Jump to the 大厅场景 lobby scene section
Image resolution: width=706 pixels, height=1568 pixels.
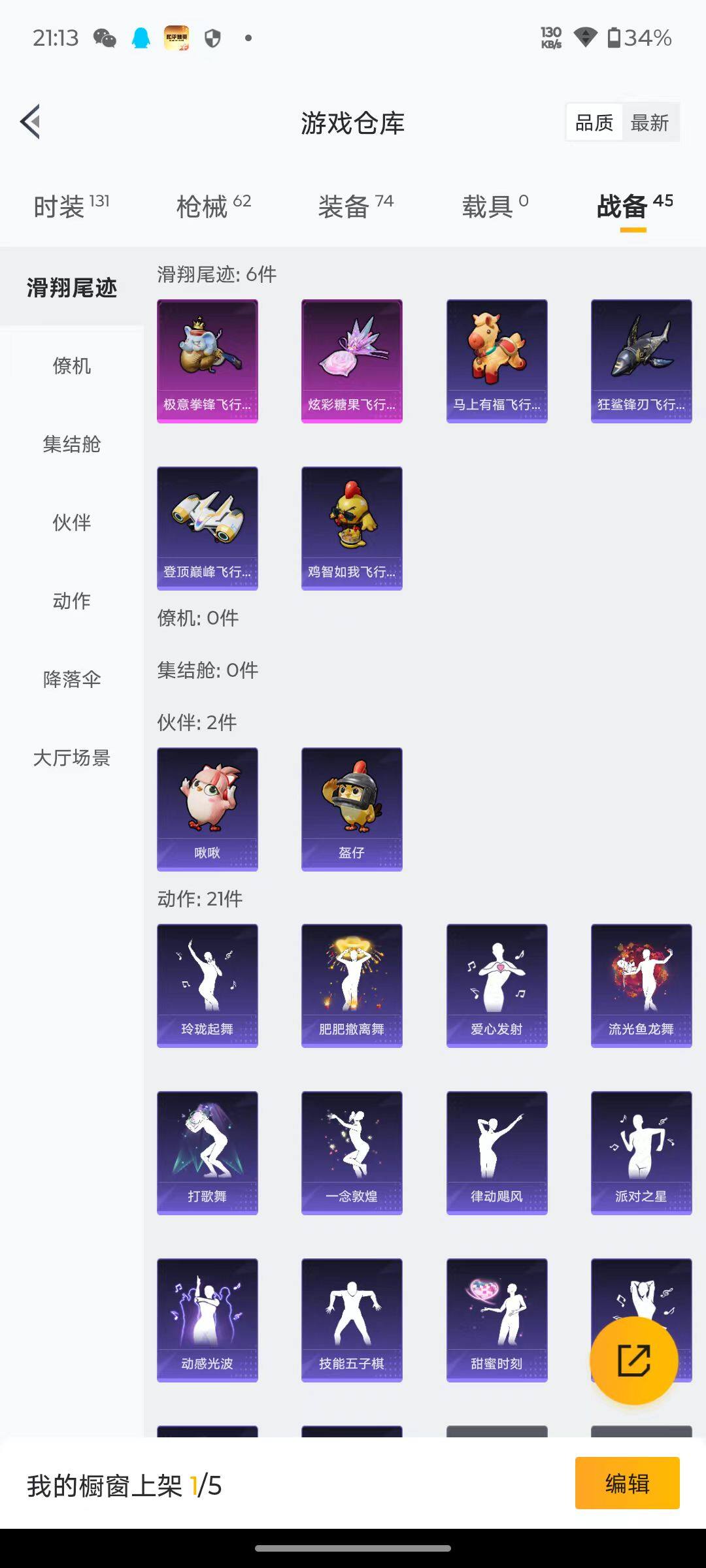pos(72,759)
